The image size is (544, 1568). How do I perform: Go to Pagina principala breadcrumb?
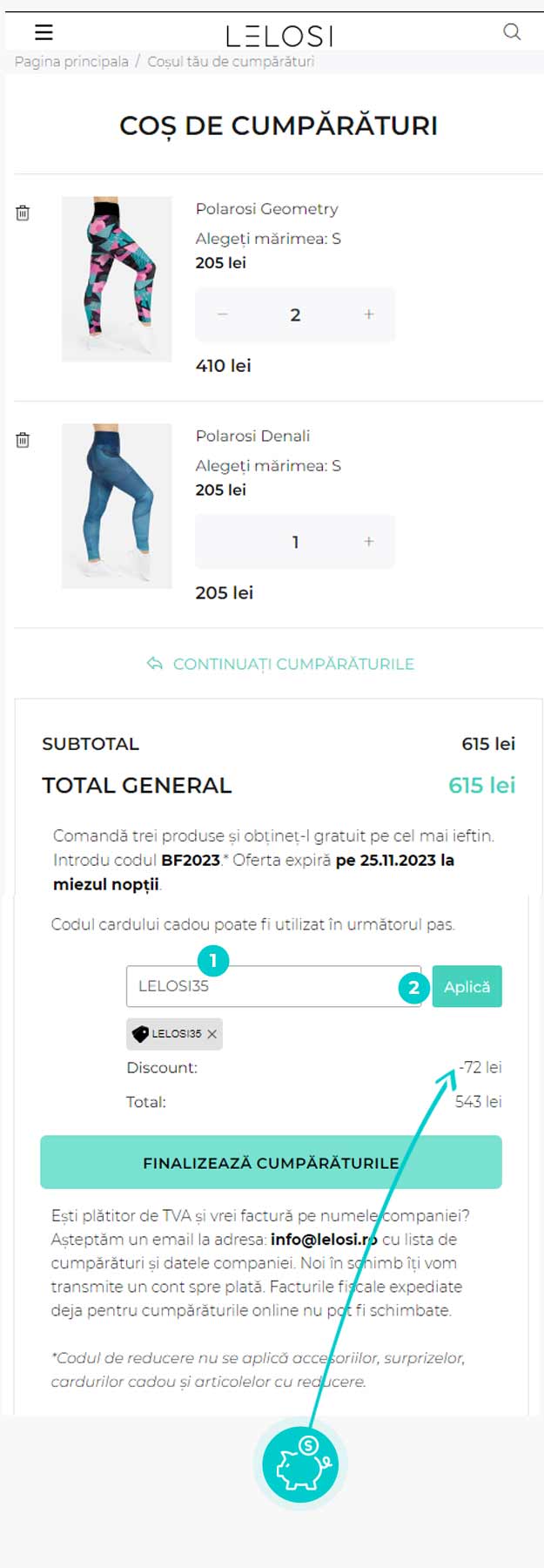[71, 62]
